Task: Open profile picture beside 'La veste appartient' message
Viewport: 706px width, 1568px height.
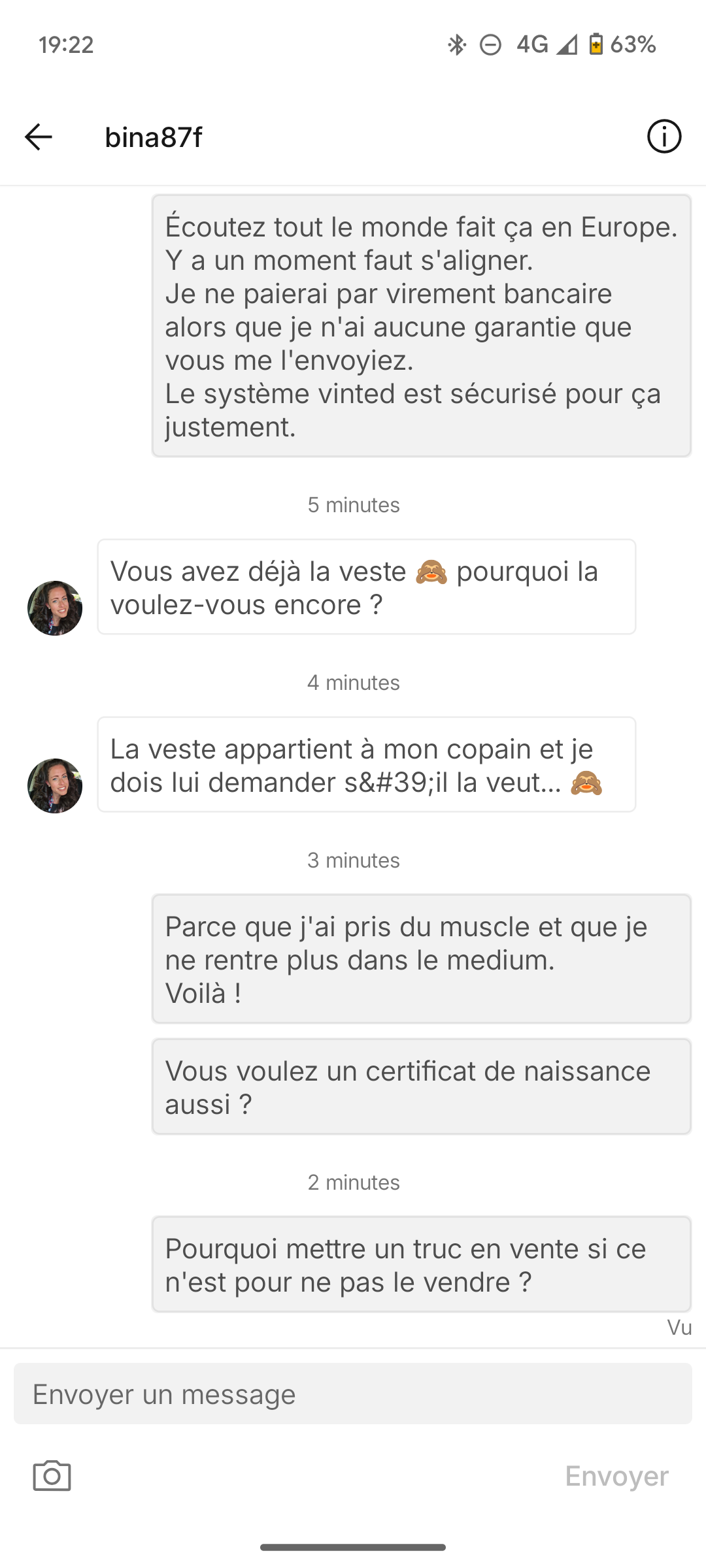Action: pyautogui.click(x=55, y=786)
